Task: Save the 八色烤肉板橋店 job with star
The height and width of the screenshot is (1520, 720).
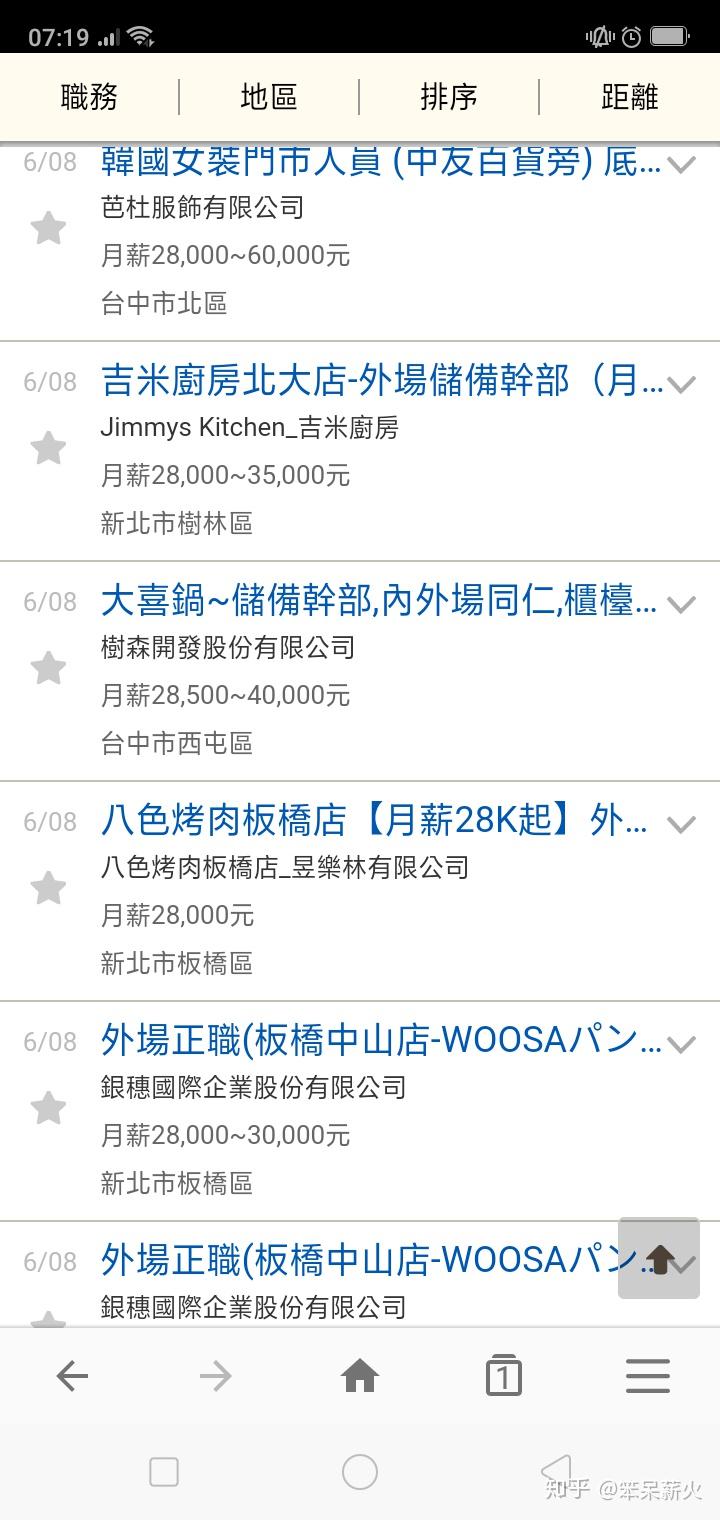Action: [48, 888]
